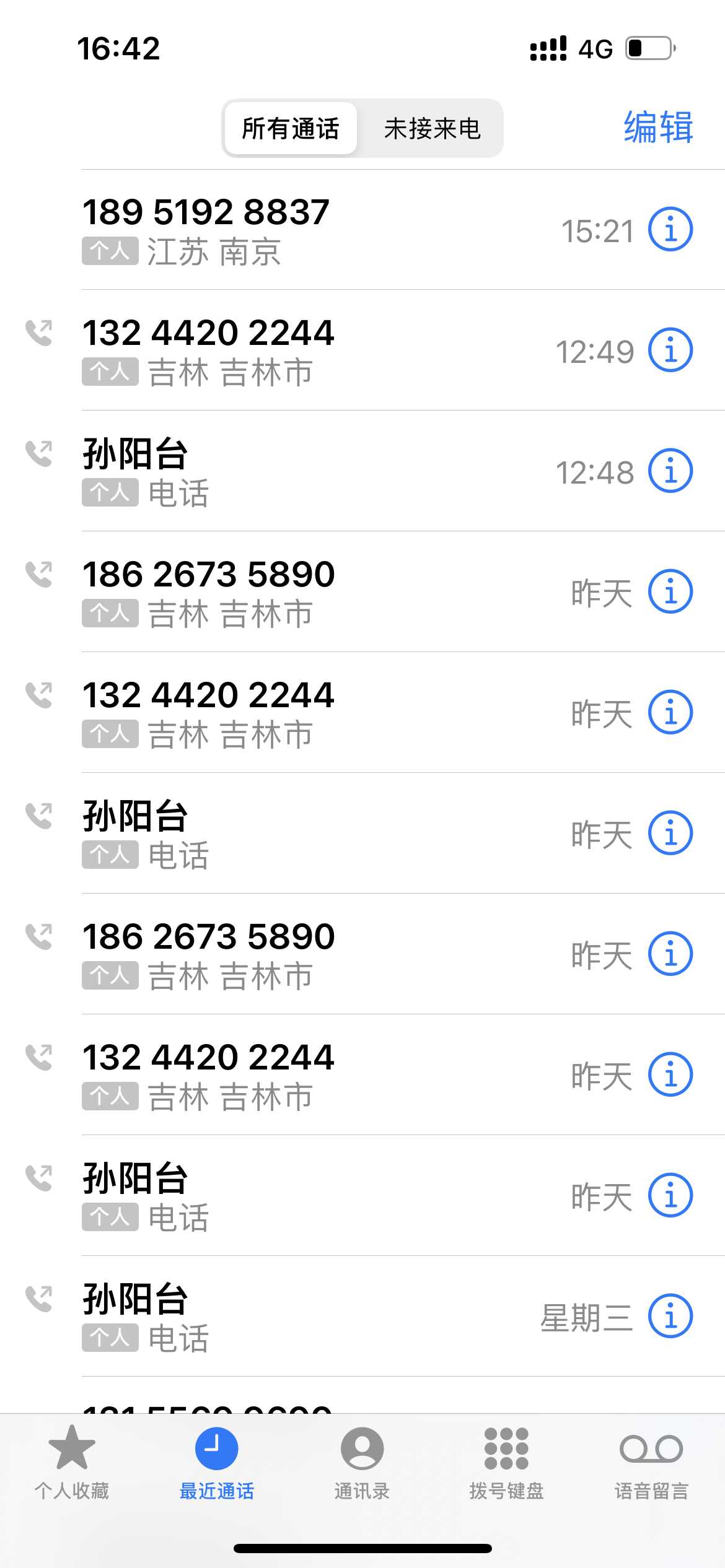
Task: Switch to the 未接来电 segment
Action: [x=432, y=129]
